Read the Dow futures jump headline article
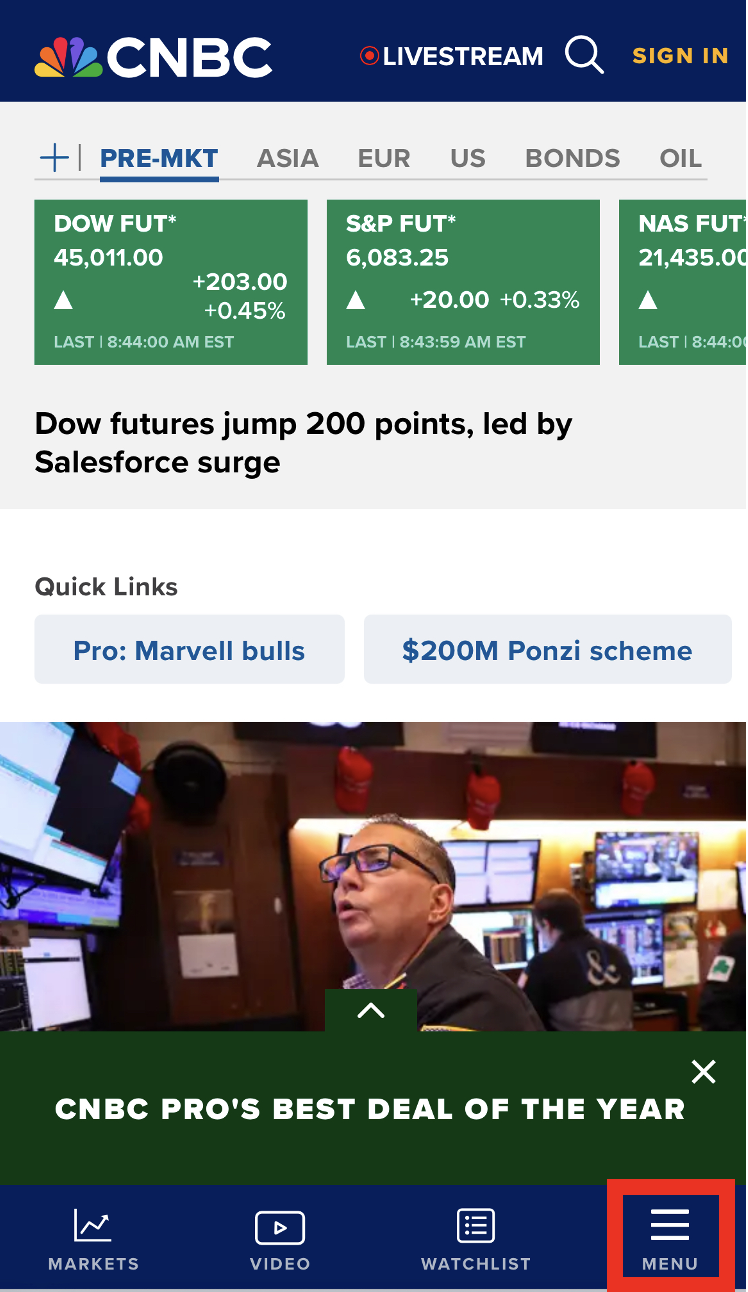The width and height of the screenshot is (748, 1292). click(303, 443)
